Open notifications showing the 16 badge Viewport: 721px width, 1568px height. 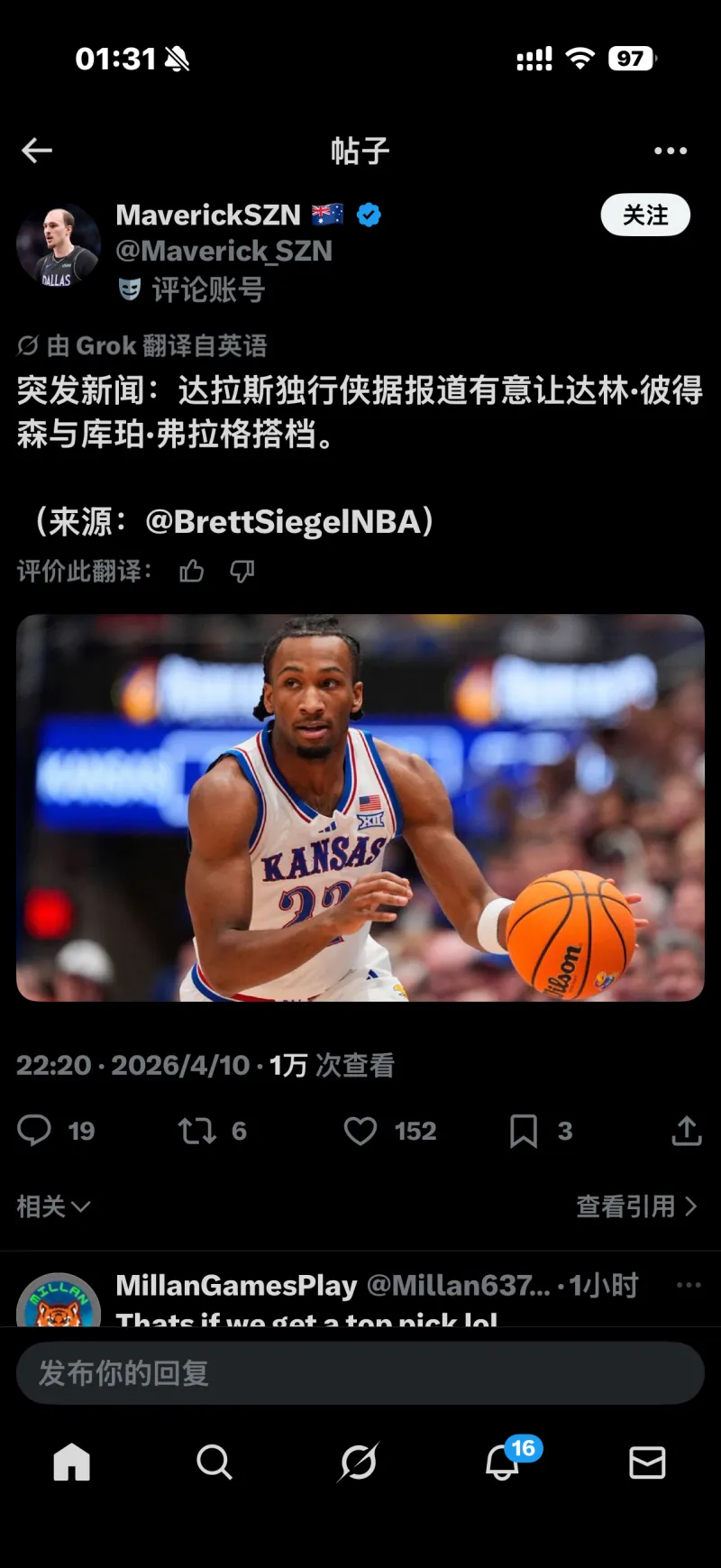click(503, 1463)
